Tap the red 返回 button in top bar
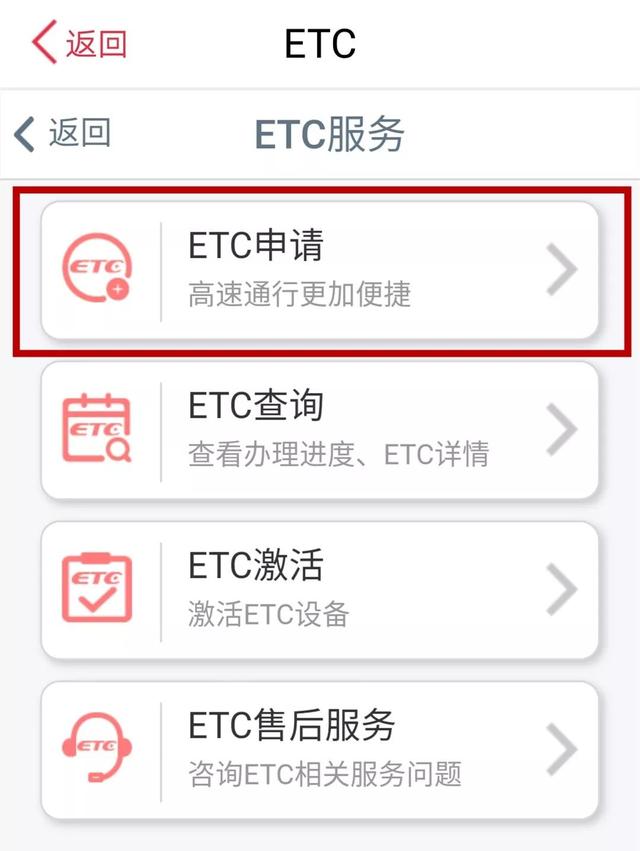Image resolution: width=640 pixels, height=851 pixels. point(80,44)
